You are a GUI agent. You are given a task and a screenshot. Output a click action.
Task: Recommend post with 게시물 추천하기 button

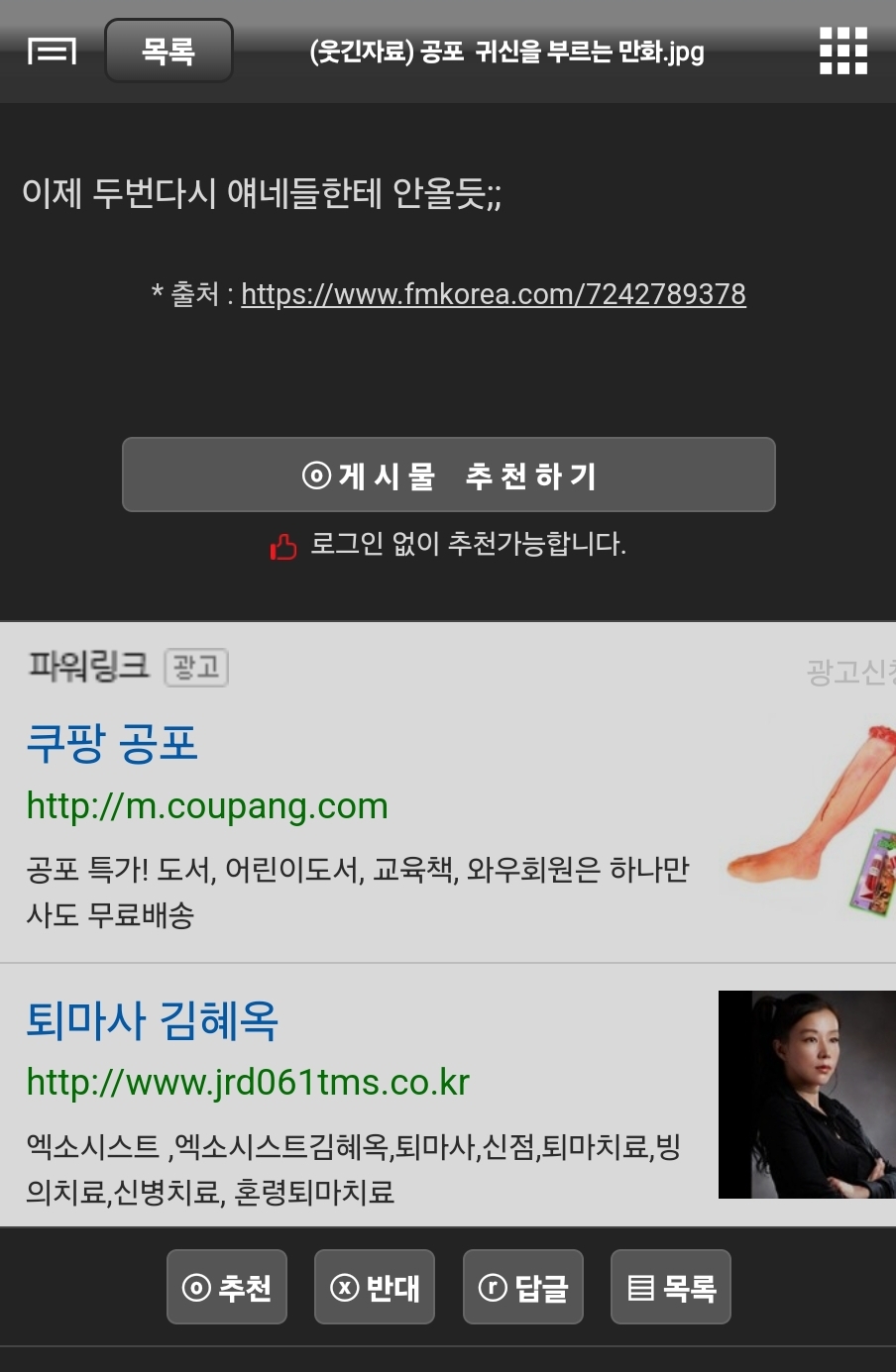point(448,475)
